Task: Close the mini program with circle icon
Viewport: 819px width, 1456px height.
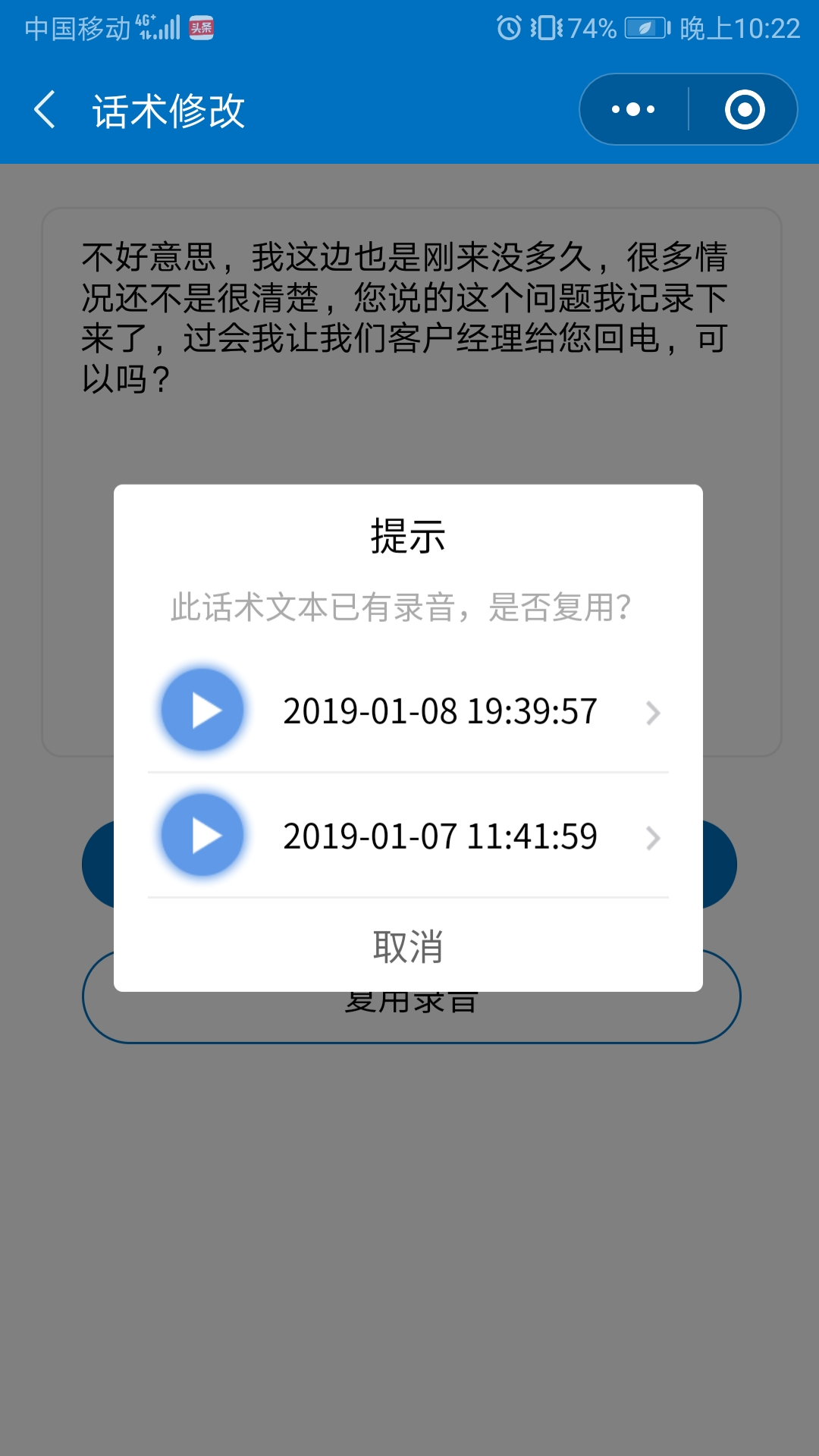Action: pos(744,110)
